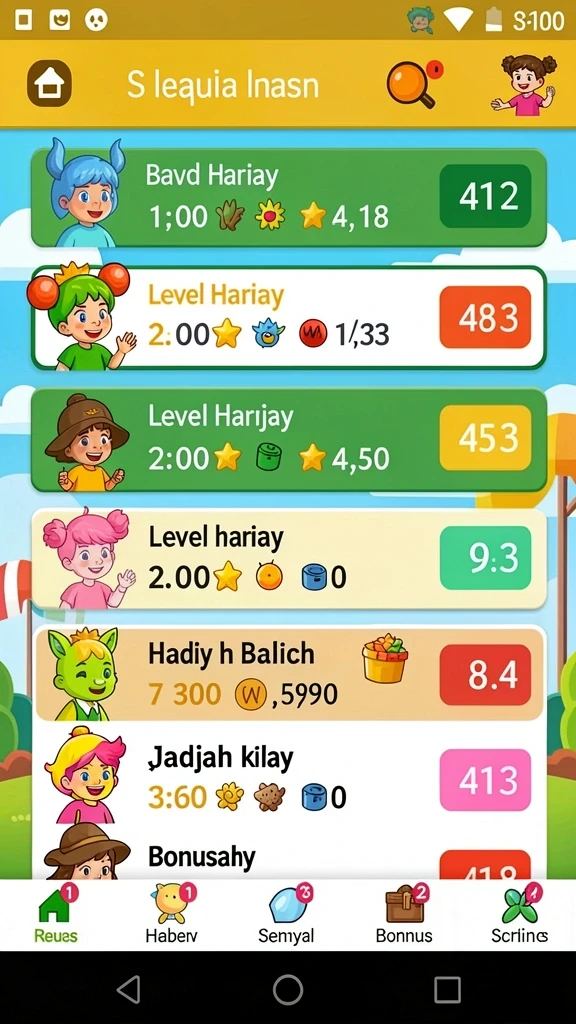Image resolution: width=576 pixels, height=1024 pixels.
Task: Choose the Level hariay card with pink-haired girl
Action: (289, 558)
